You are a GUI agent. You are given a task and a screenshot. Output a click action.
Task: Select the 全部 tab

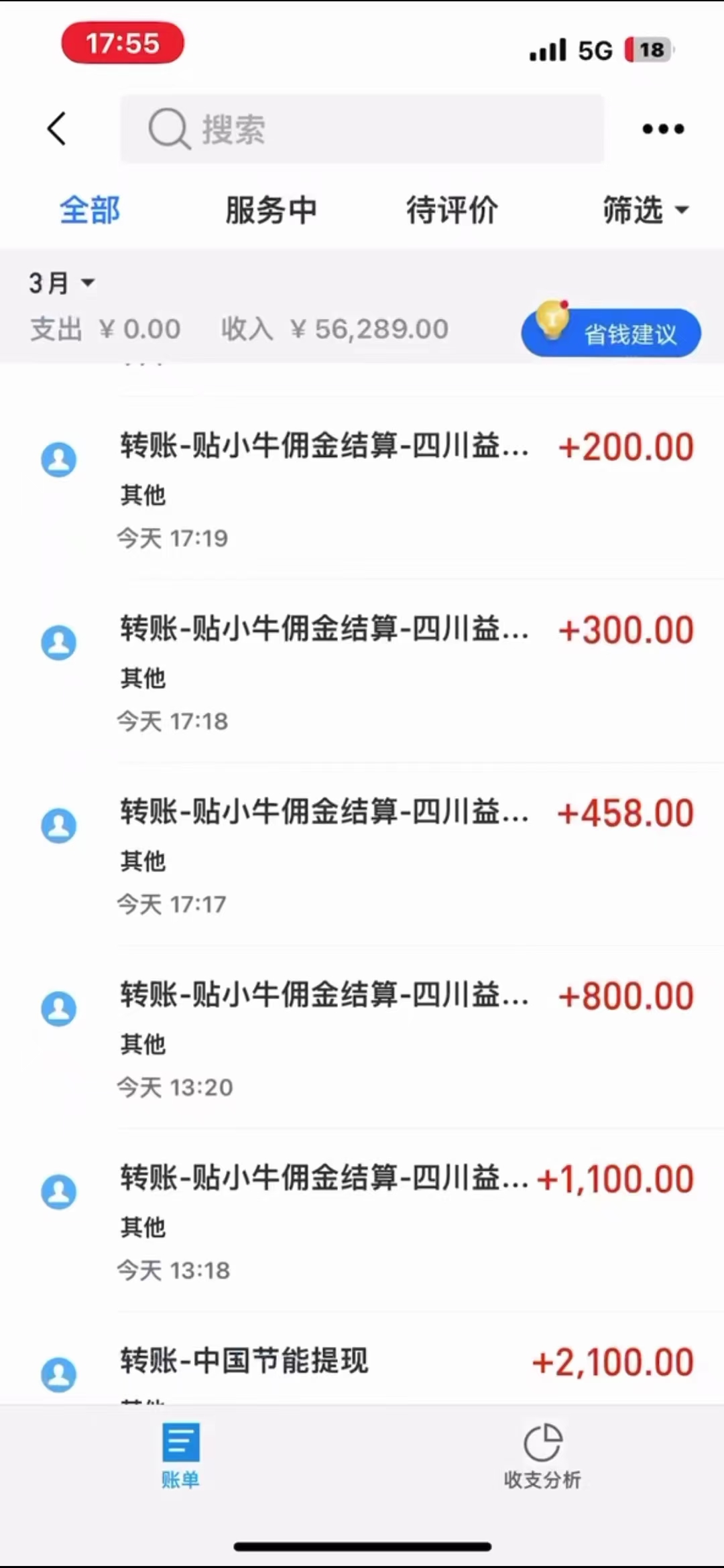point(90,209)
